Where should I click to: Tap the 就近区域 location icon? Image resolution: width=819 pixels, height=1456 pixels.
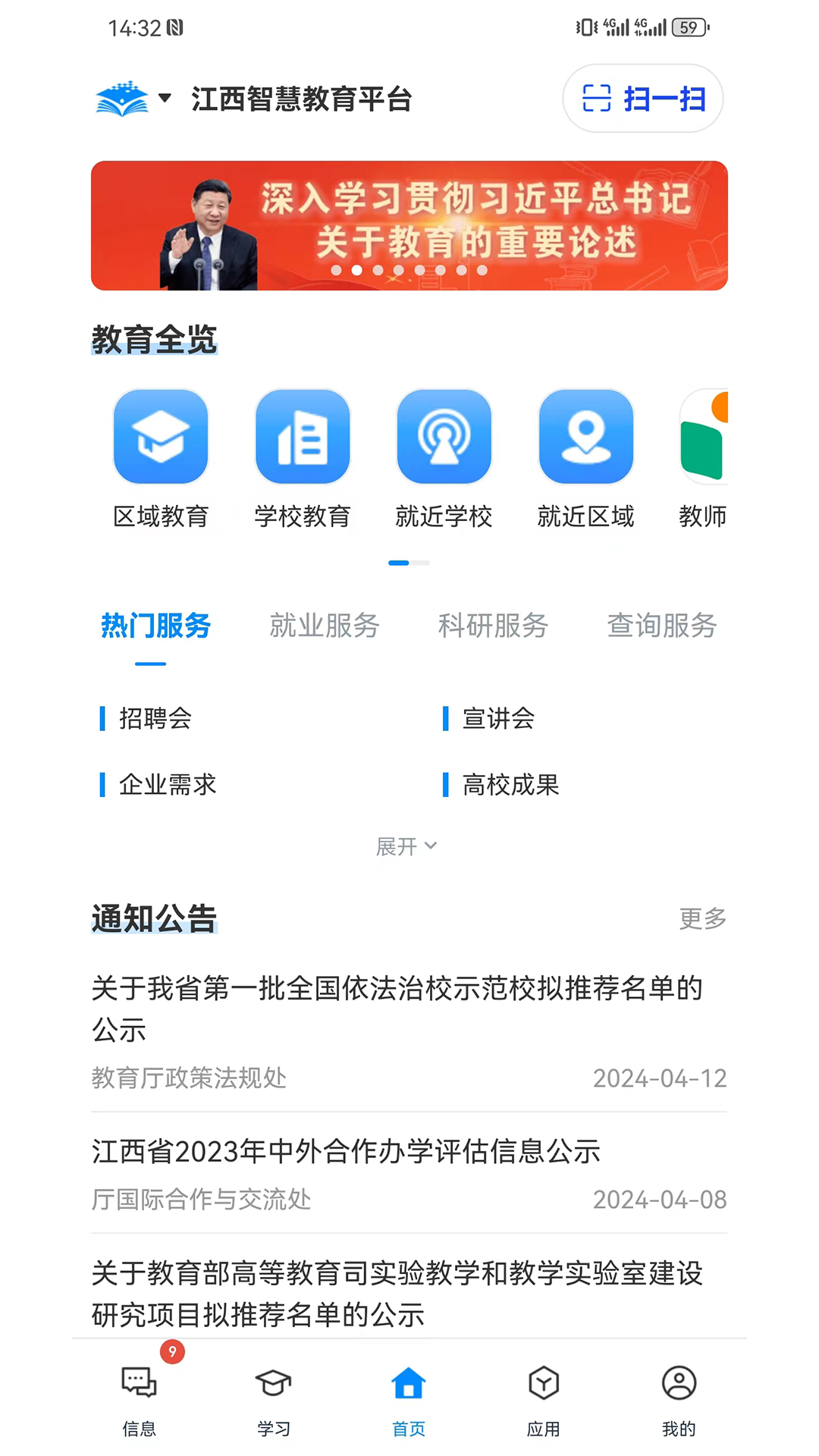point(585,436)
